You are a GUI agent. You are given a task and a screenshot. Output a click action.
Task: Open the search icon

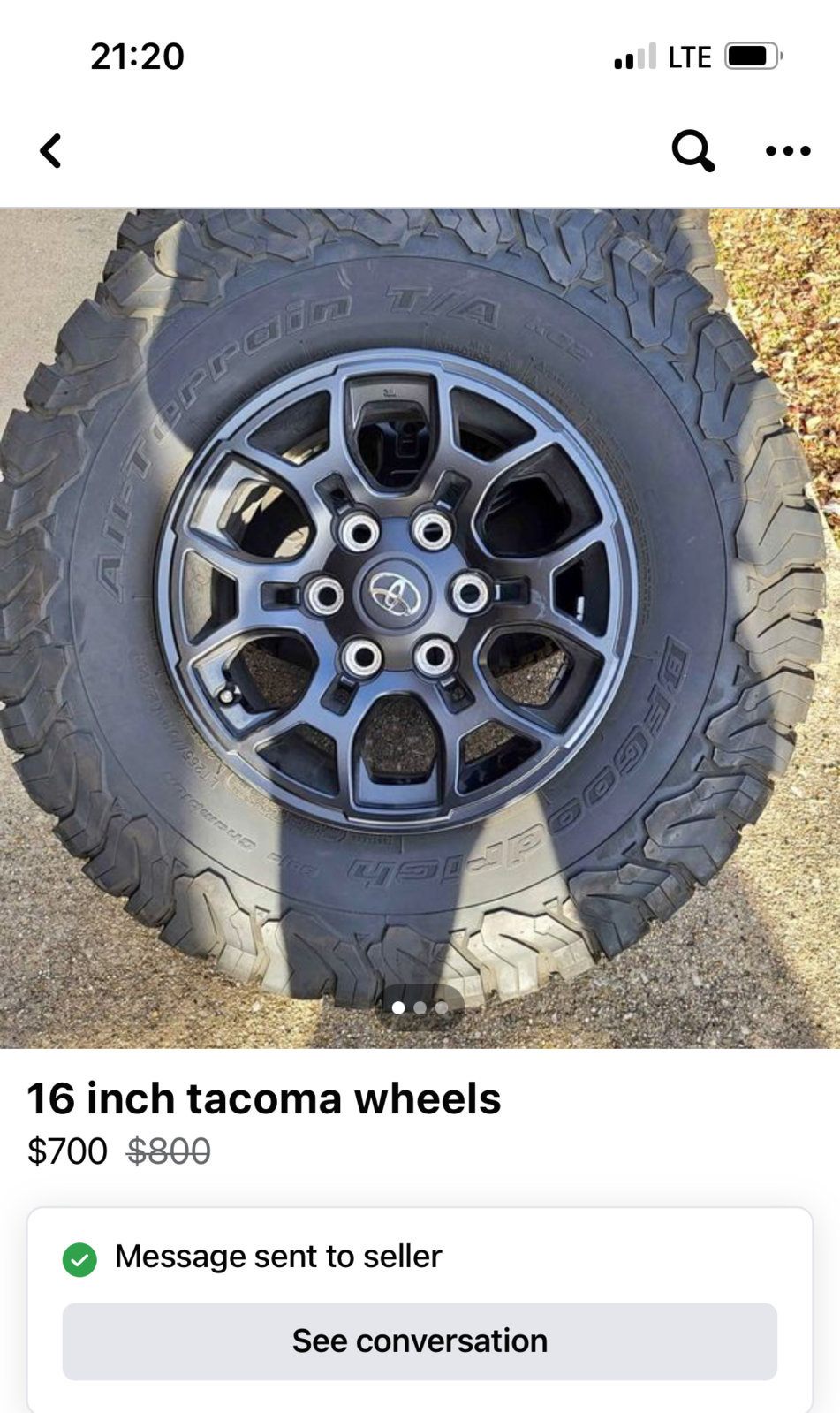(692, 151)
